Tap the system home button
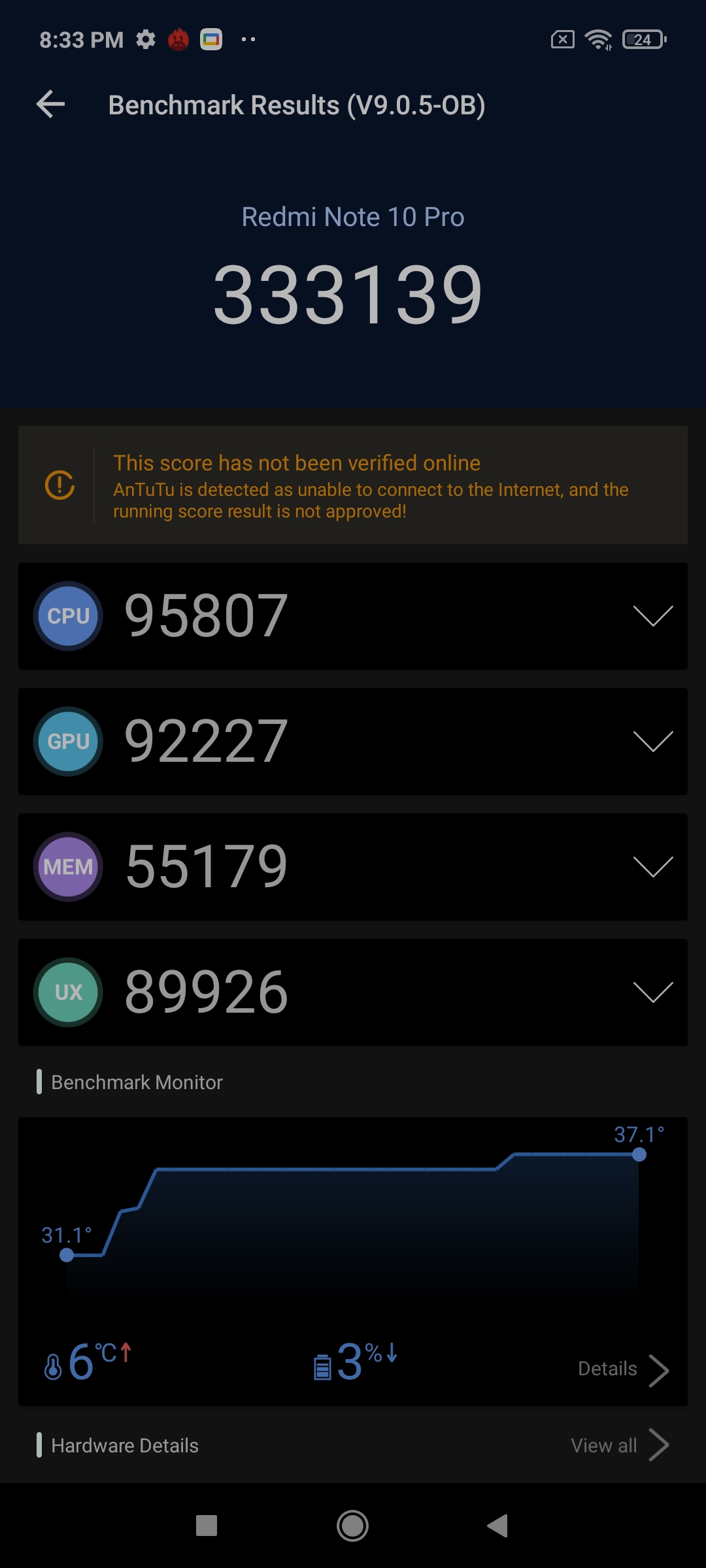706x1568 pixels. [353, 1526]
